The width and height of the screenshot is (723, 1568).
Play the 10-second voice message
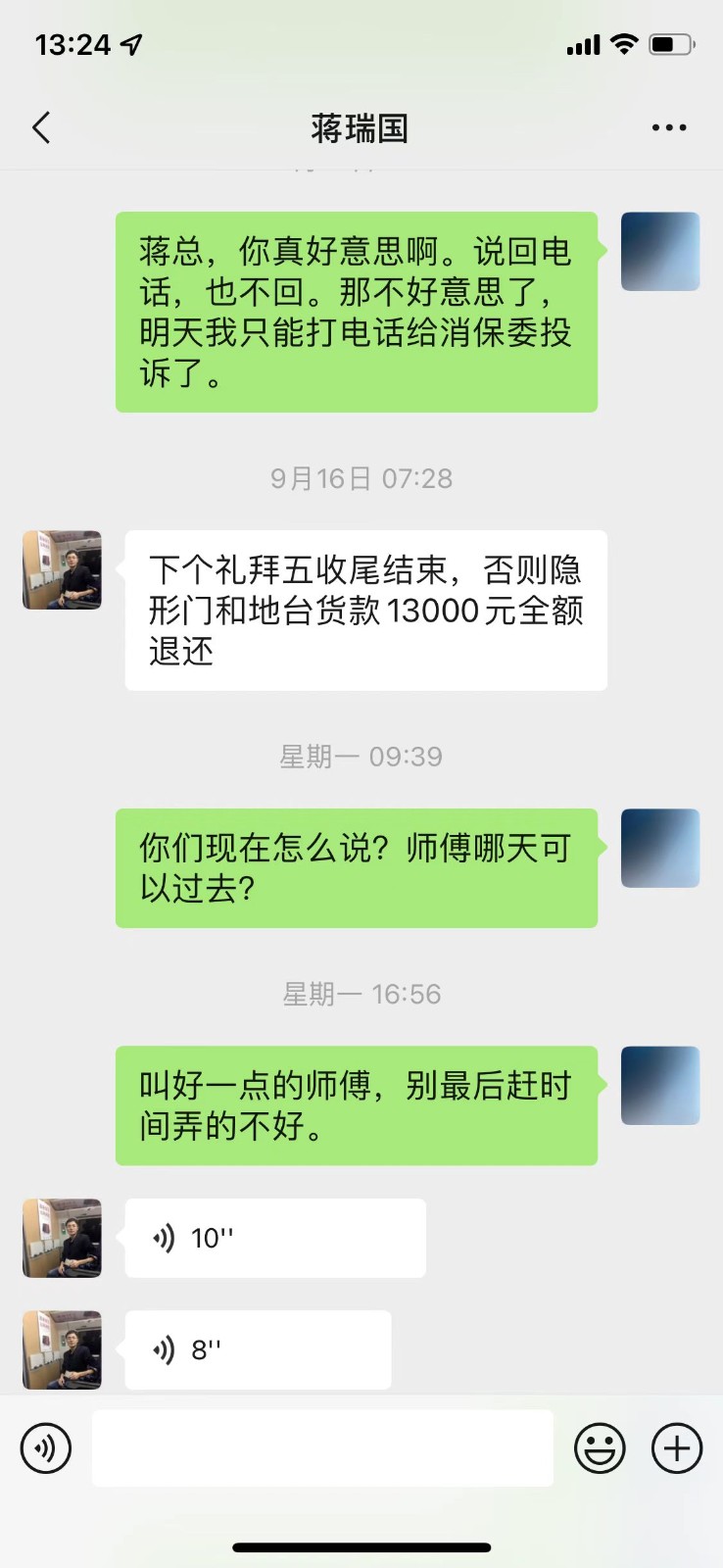274,1238
